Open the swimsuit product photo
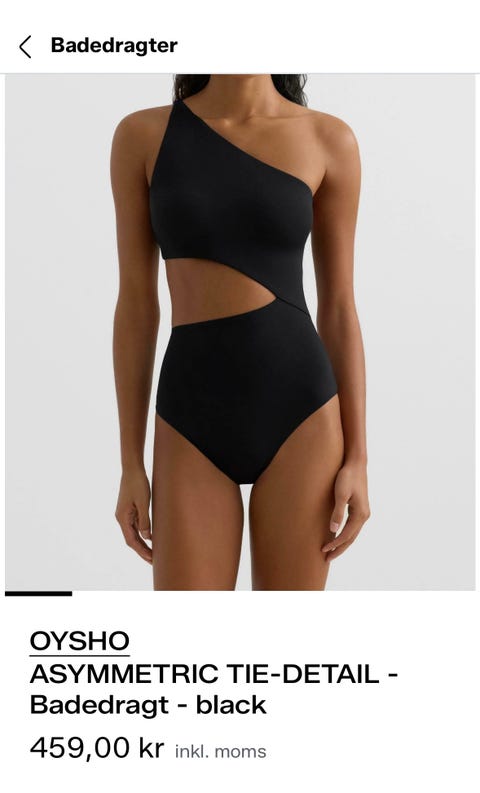 [240, 332]
